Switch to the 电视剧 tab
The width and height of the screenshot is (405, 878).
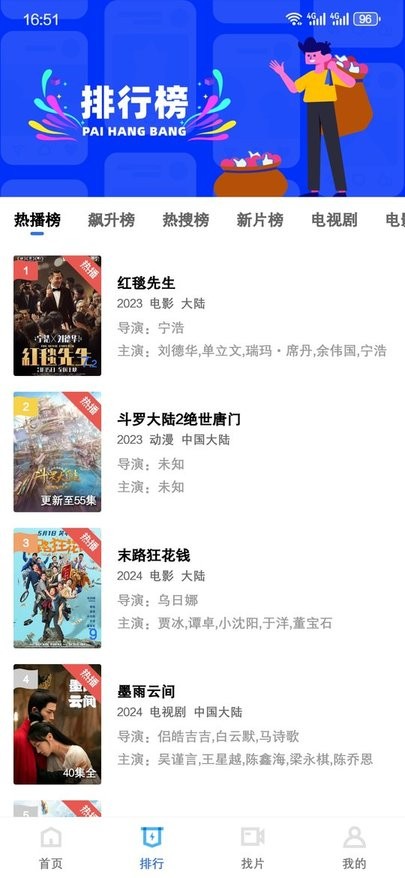tap(334, 220)
